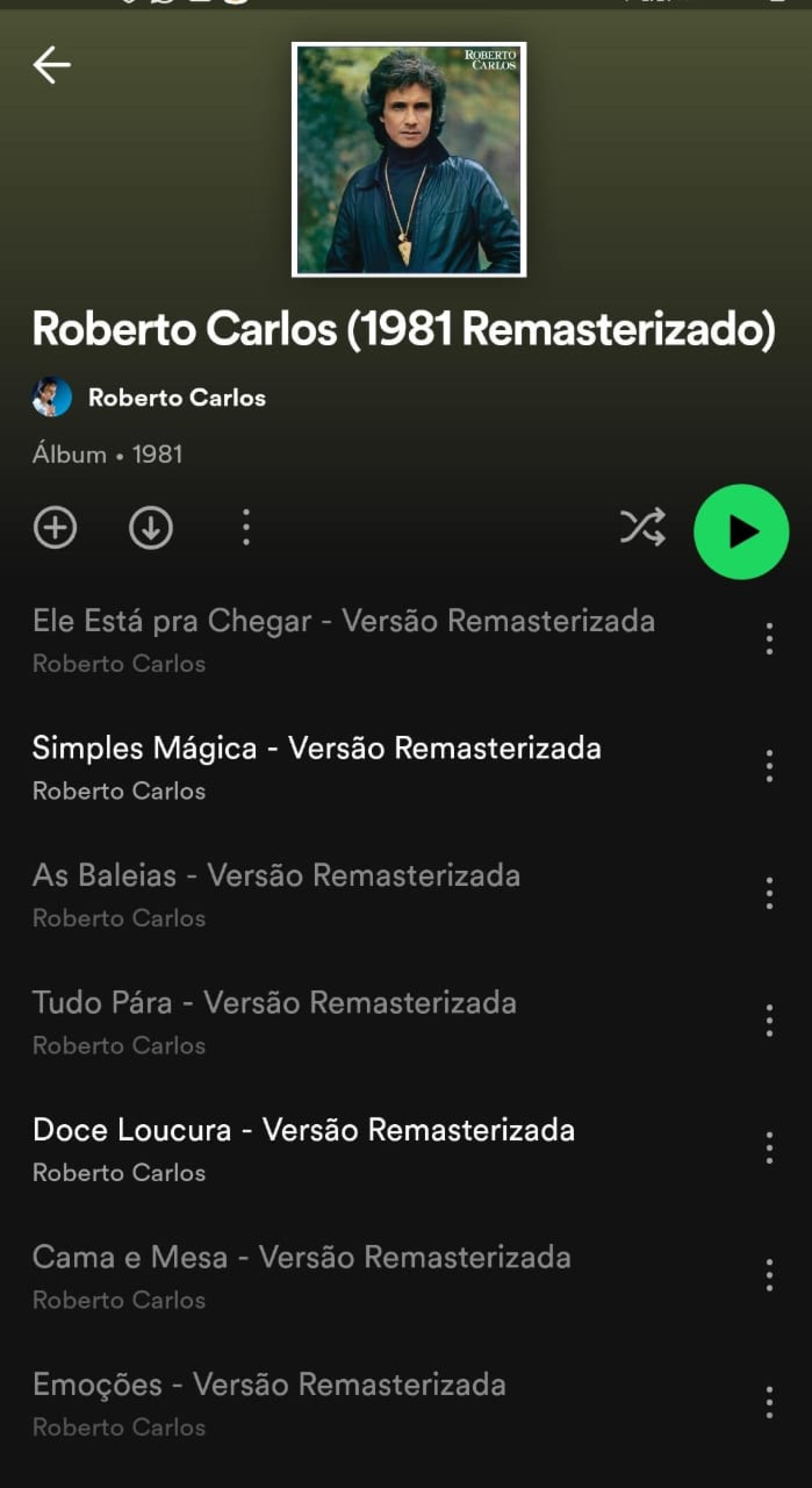This screenshot has width=812, height=1488.
Task: Show options menu for As Baleias
Action: tap(769, 893)
